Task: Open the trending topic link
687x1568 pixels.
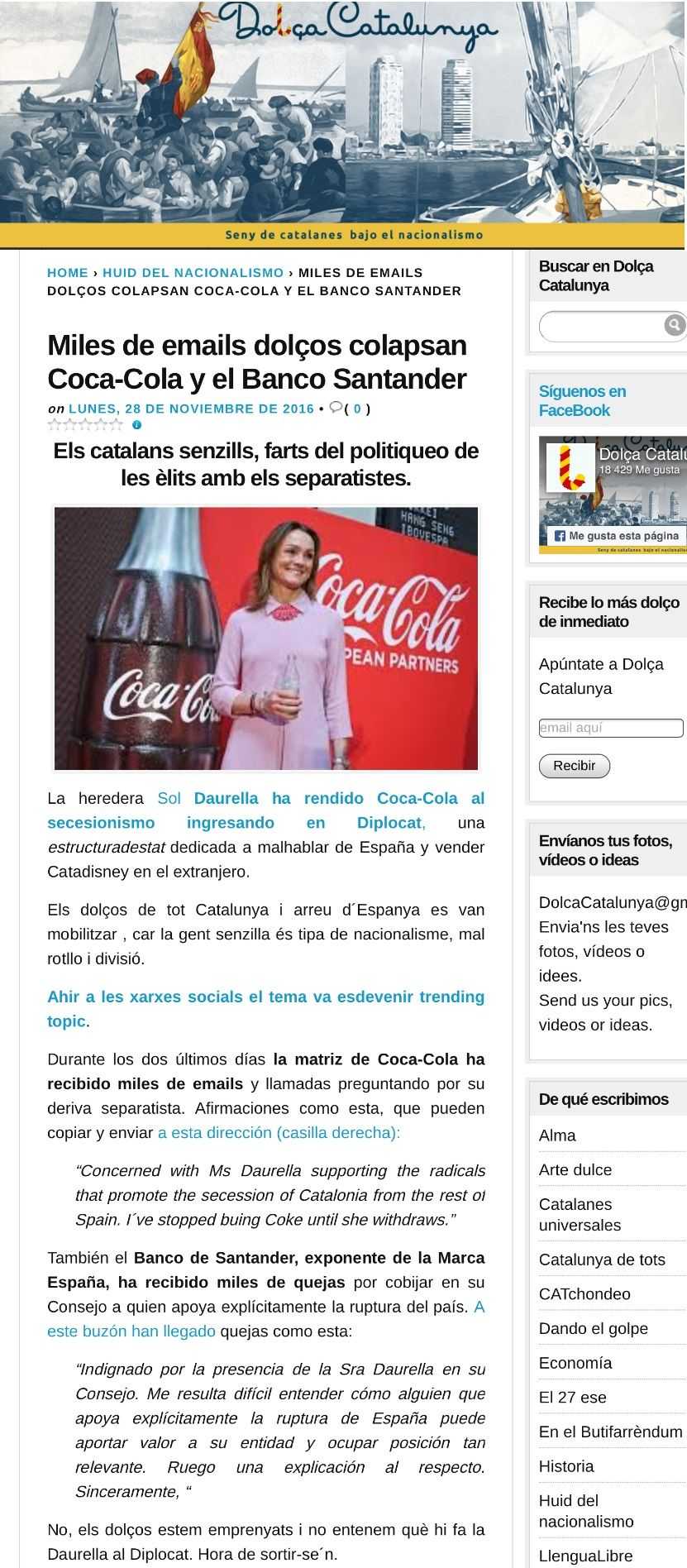Action: coord(265,1009)
